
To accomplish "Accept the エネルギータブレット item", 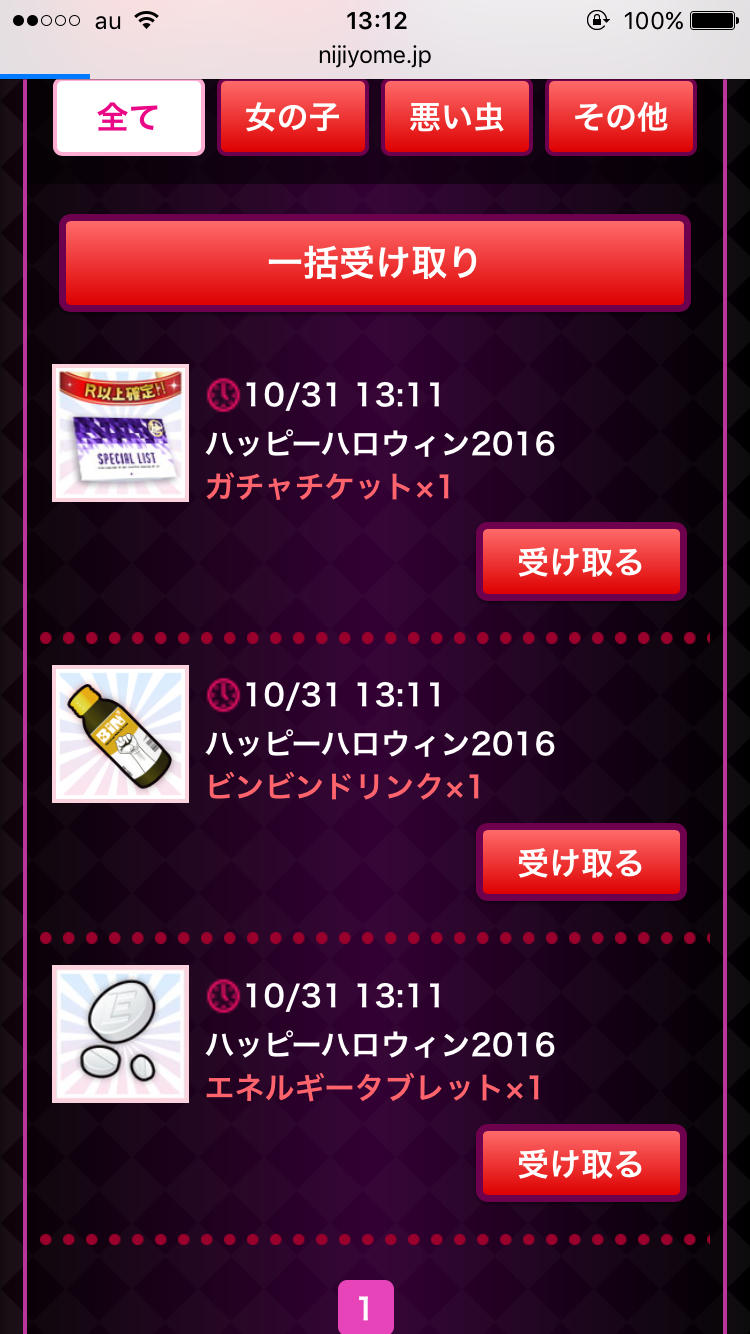I will 581,1164.
